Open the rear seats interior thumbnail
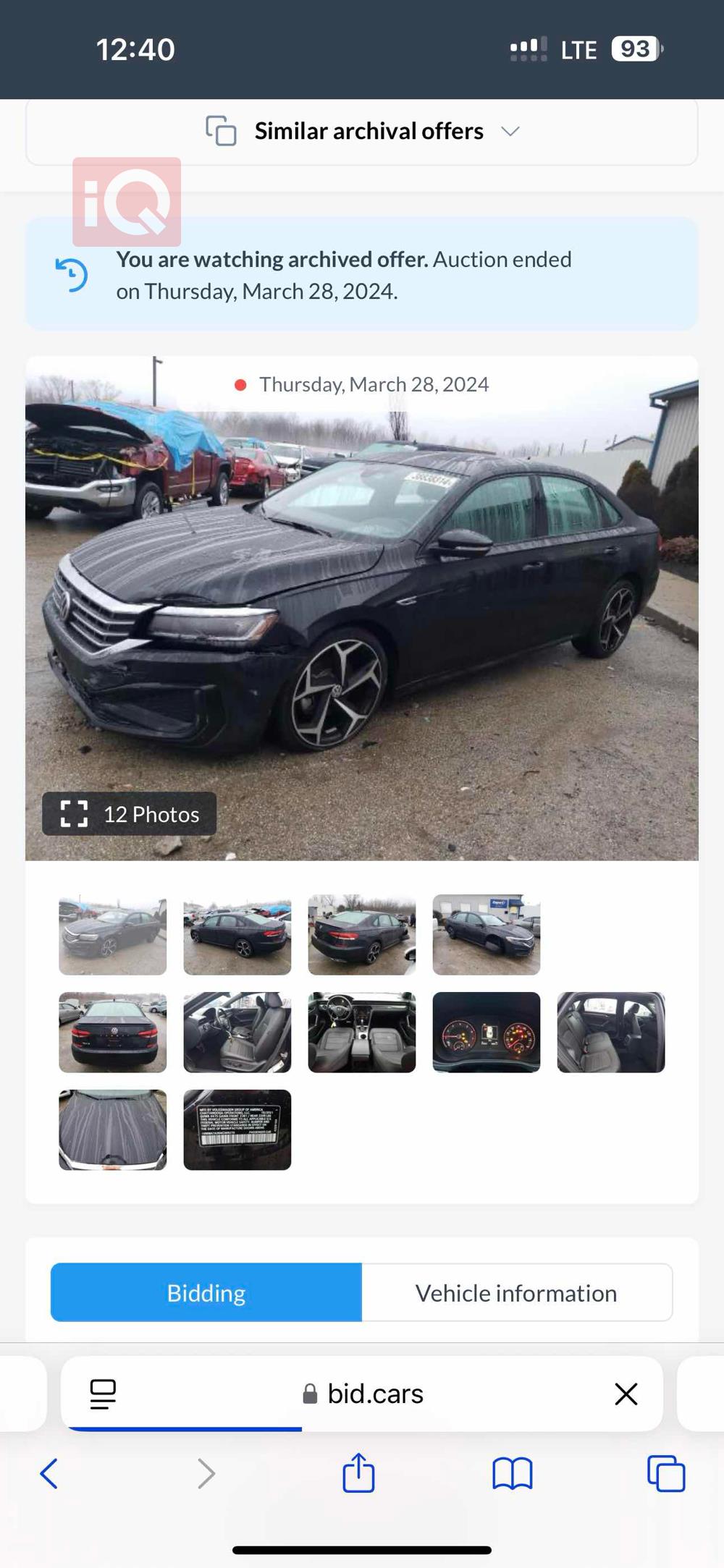 611,1033
